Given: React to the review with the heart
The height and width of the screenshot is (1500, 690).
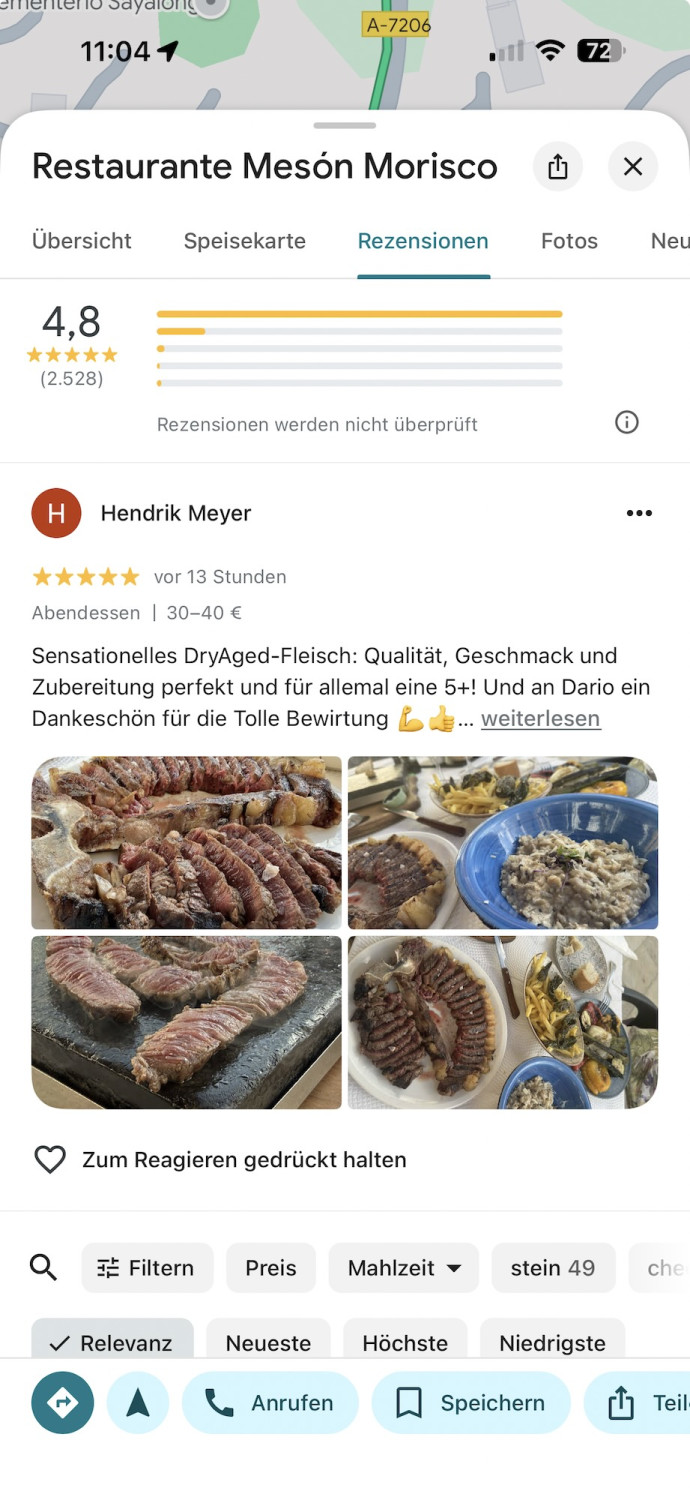Looking at the screenshot, I should click(x=50, y=1160).
